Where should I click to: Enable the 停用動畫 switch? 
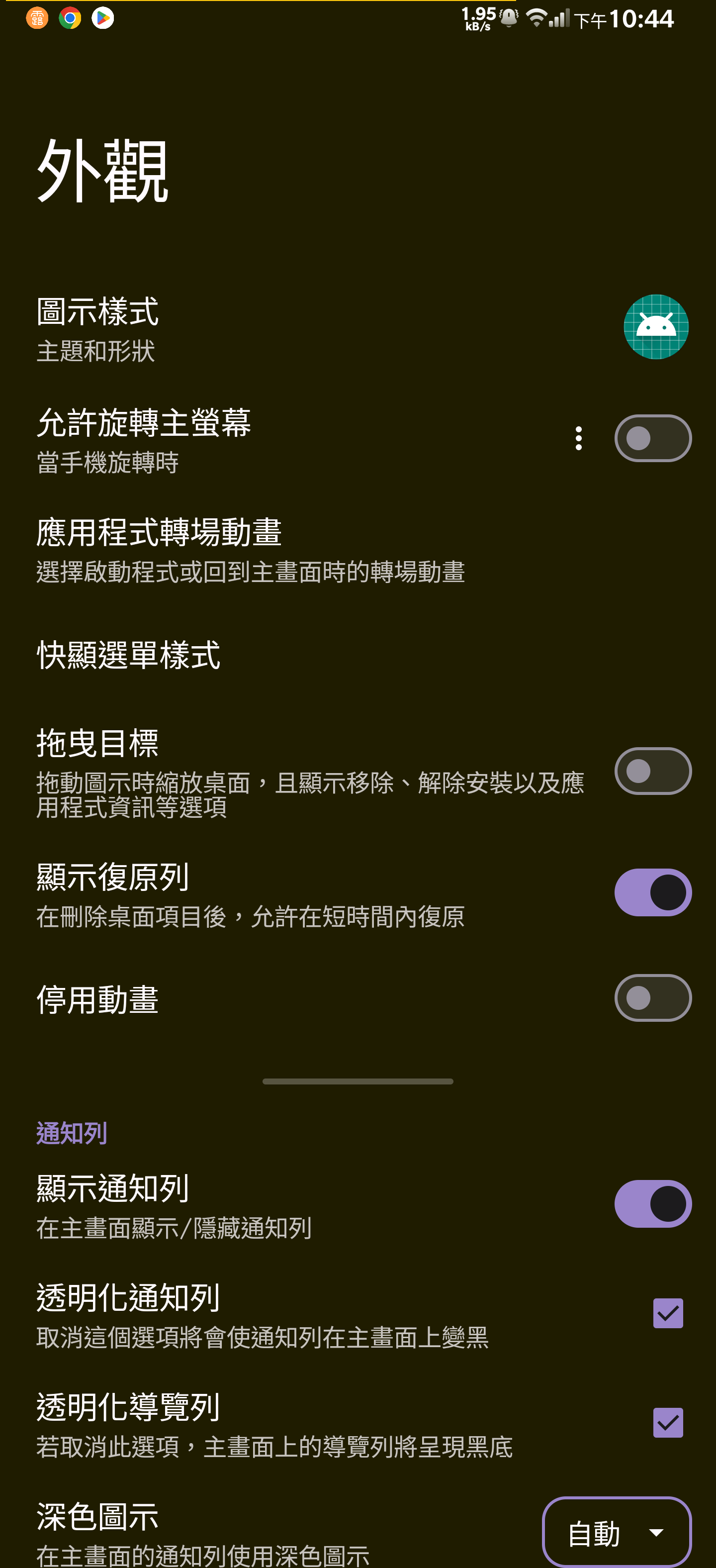coord(653,997)
